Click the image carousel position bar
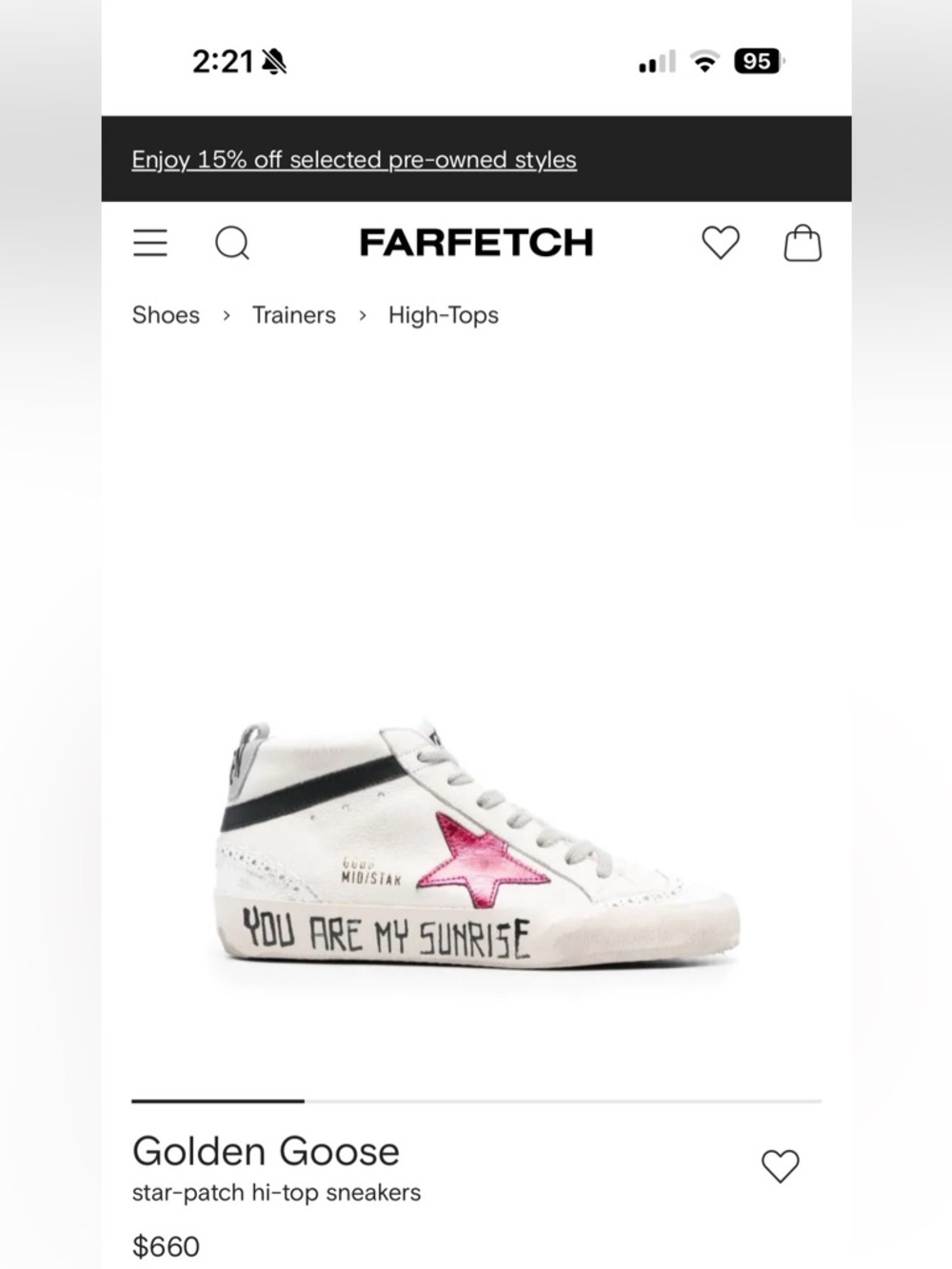 [x=476, y=1100]
